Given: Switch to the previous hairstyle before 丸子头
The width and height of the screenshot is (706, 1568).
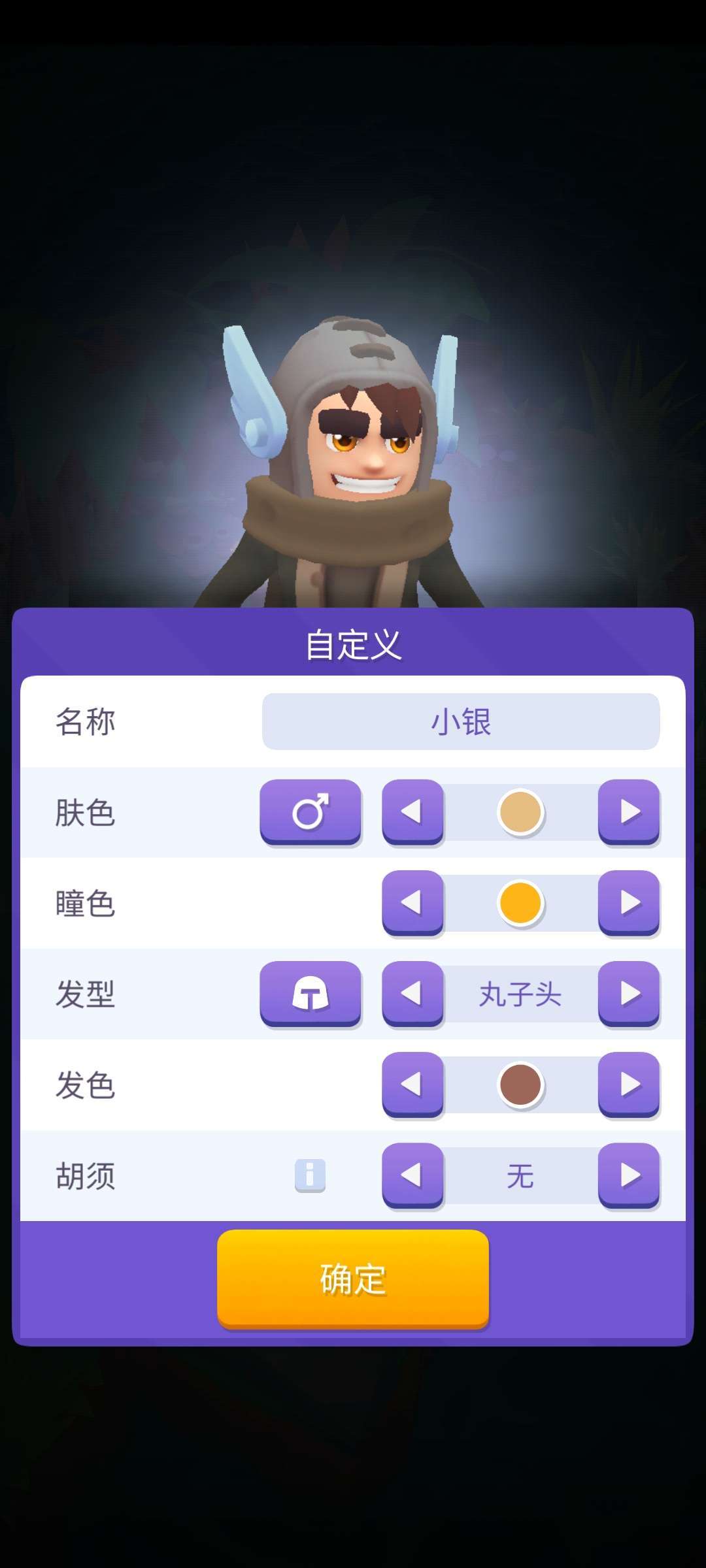Looking at the screenshot, I should [x=412, y=994].
